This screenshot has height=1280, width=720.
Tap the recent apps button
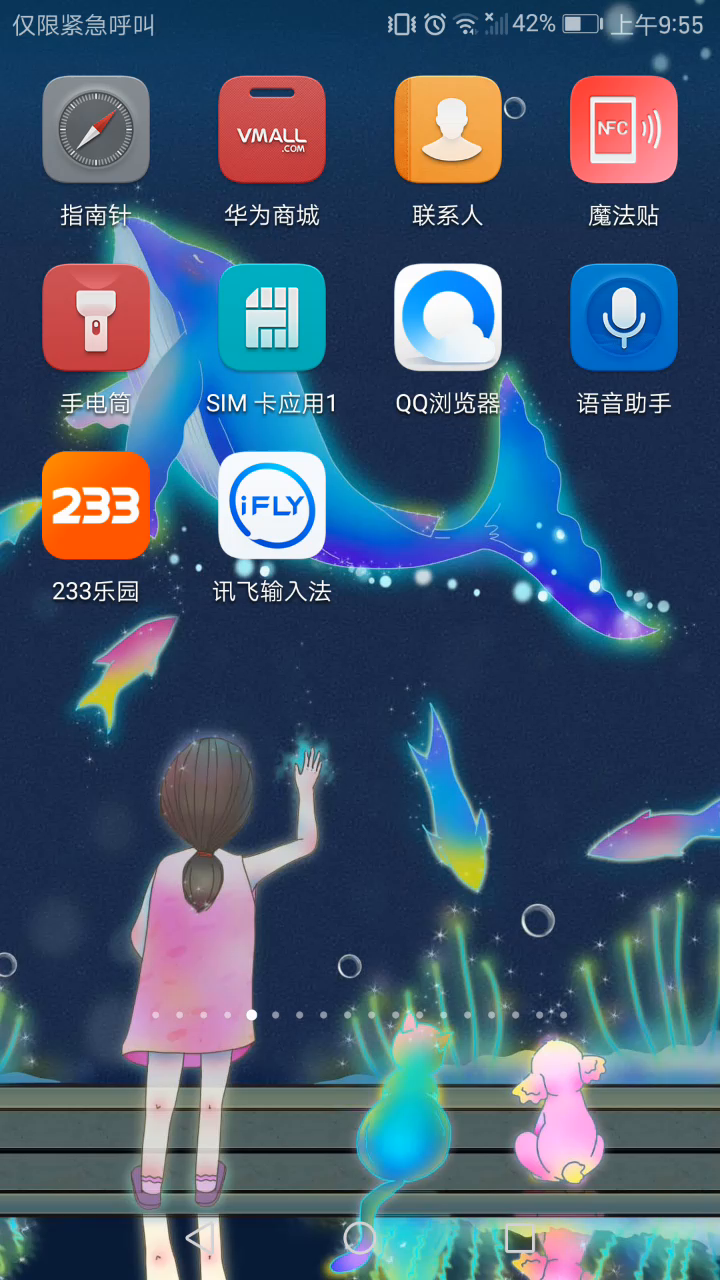click(x=520, y=1238)
